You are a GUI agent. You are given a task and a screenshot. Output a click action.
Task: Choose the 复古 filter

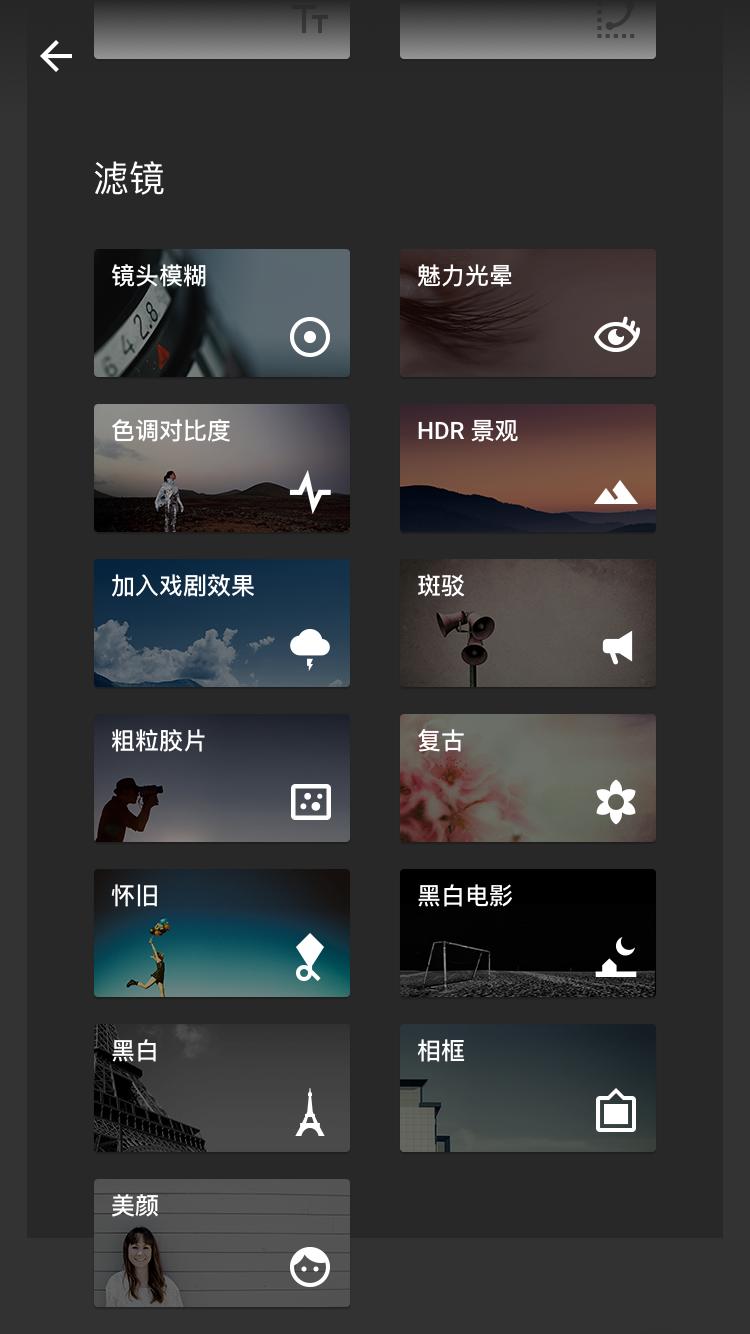coord(528,778)
